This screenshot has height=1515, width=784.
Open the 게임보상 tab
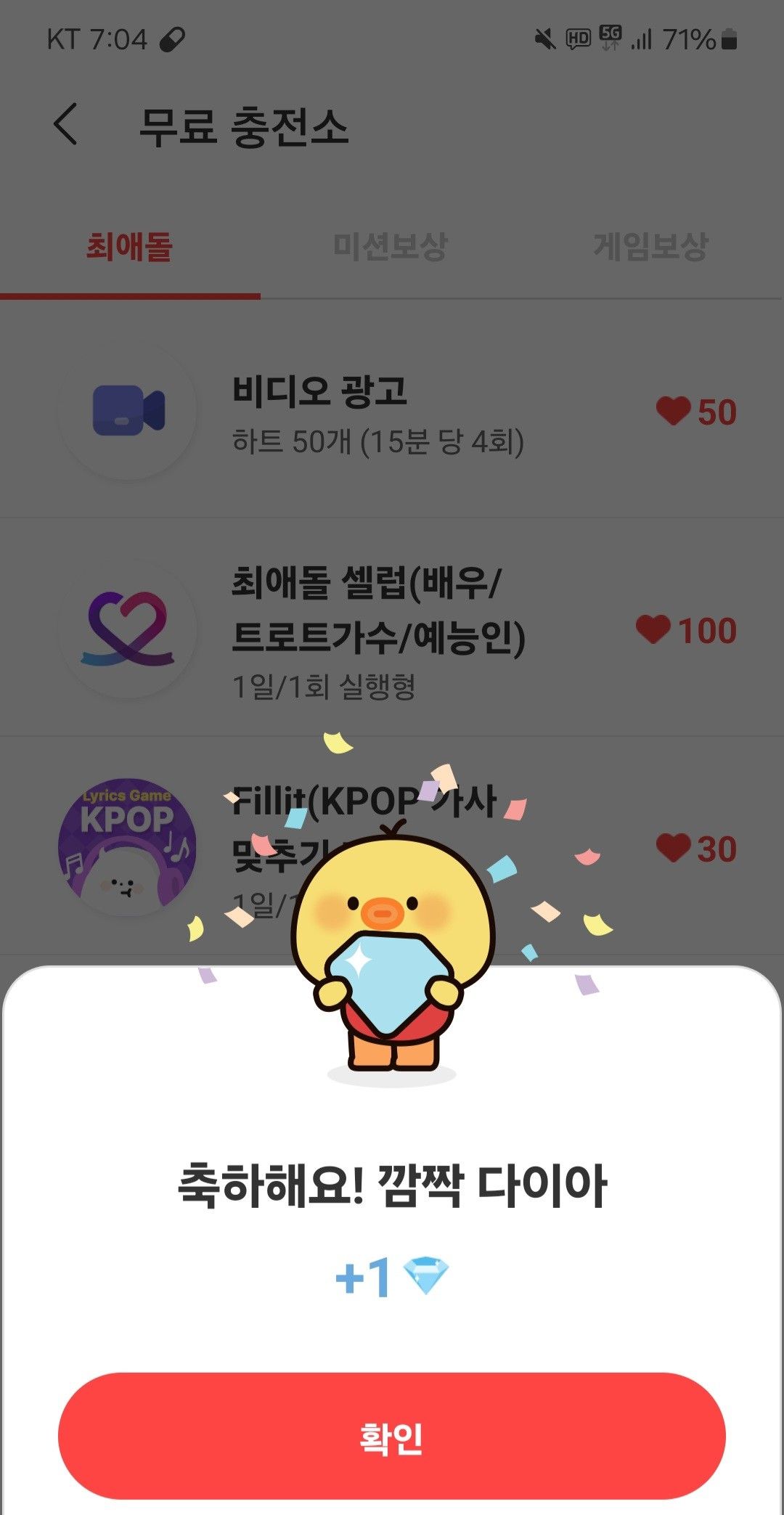[x=652, y=247]
